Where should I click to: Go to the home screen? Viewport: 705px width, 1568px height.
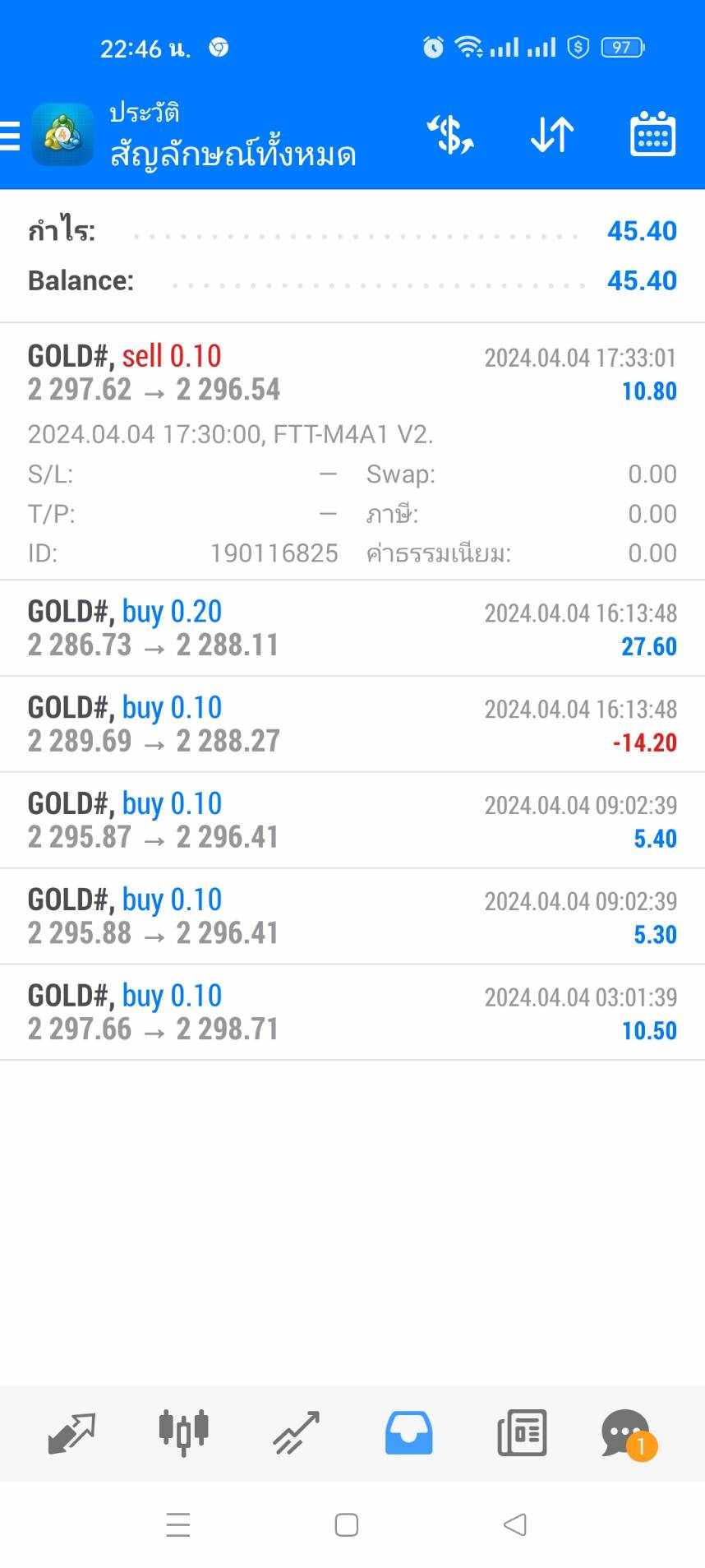[347, 1525]
